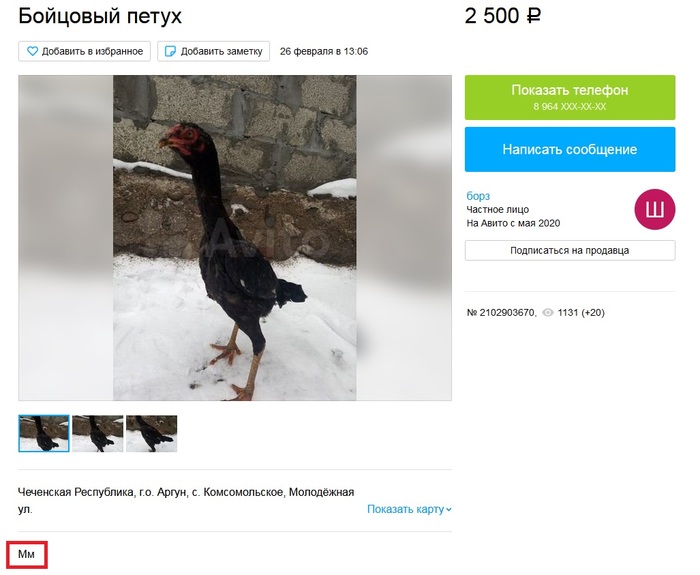This screenshot has width=700, height=575.
Task: Expand Показать карту map link
Action: (x=409, y=509)
